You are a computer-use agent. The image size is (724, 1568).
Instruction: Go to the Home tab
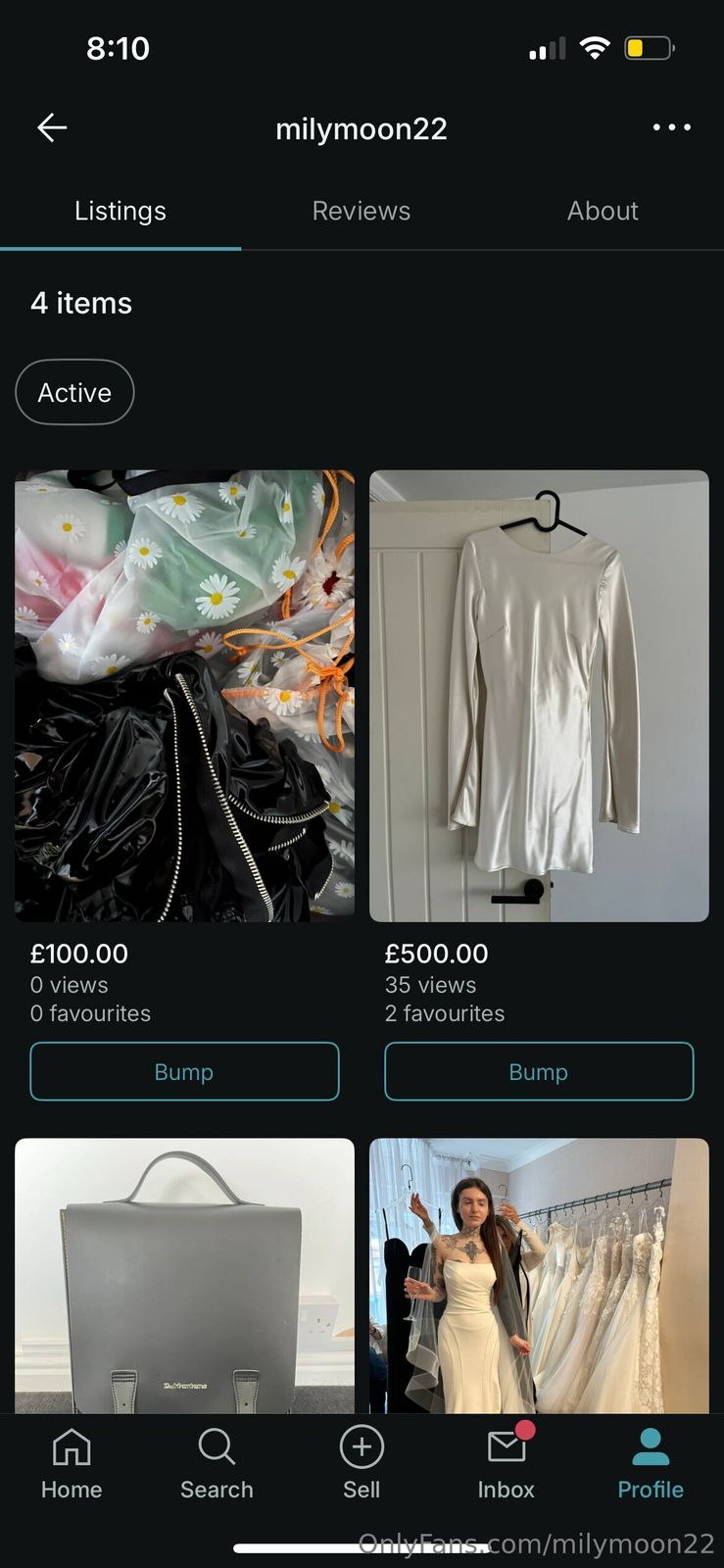point(72,1464)
